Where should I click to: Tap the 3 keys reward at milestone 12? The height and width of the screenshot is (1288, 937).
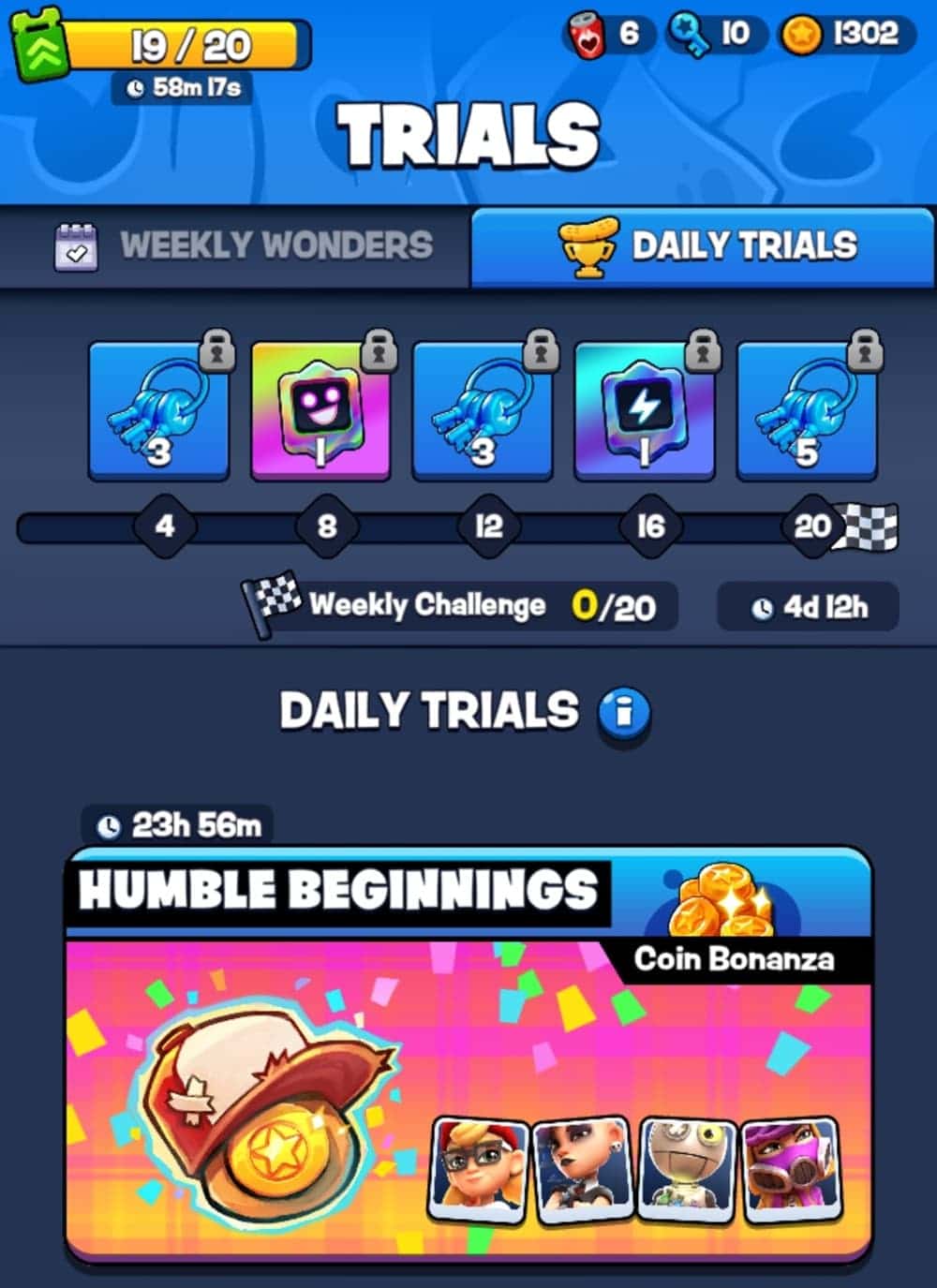tap(483, 410)
